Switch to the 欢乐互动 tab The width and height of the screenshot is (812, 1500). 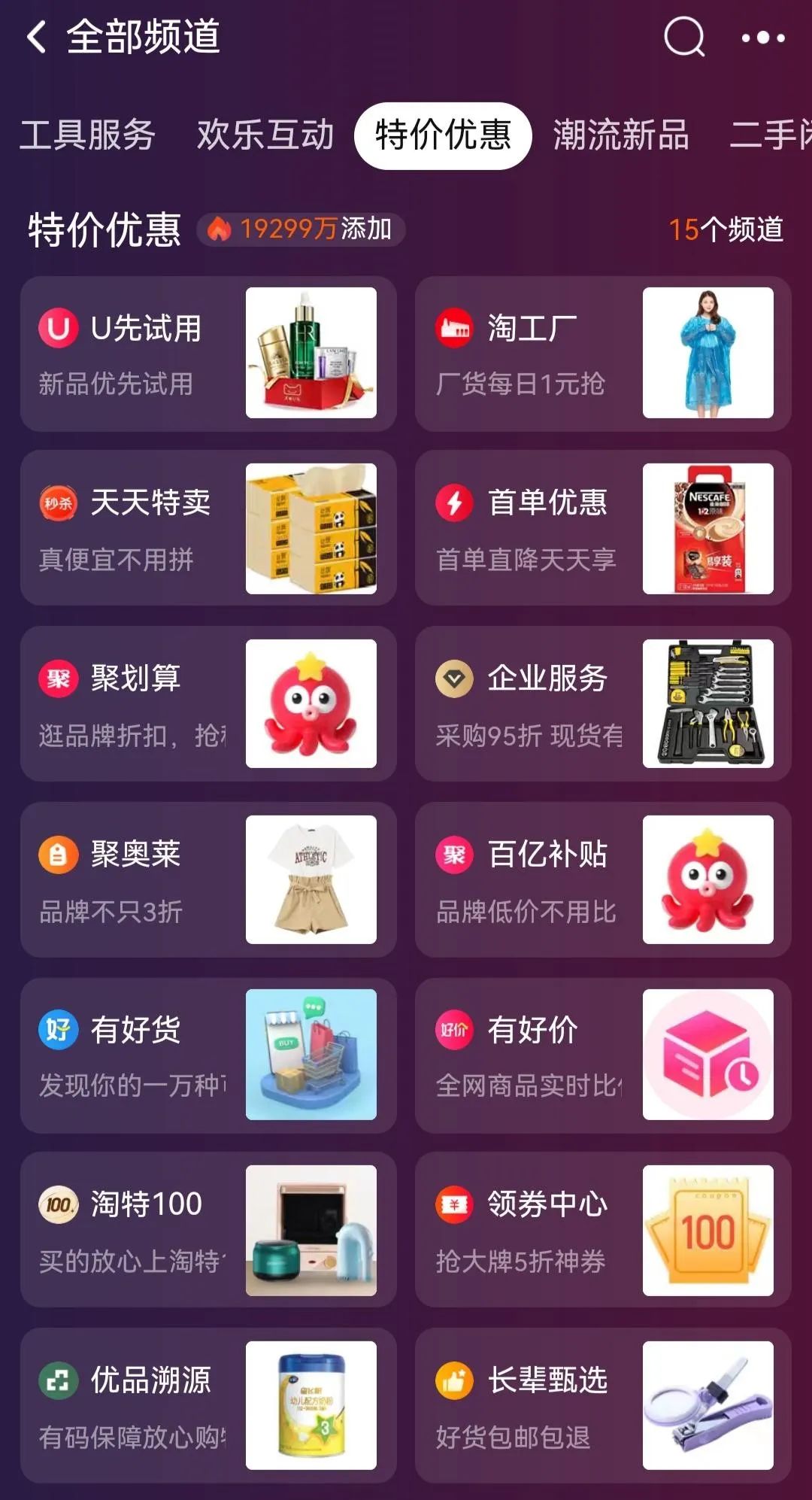pos(265,135)
